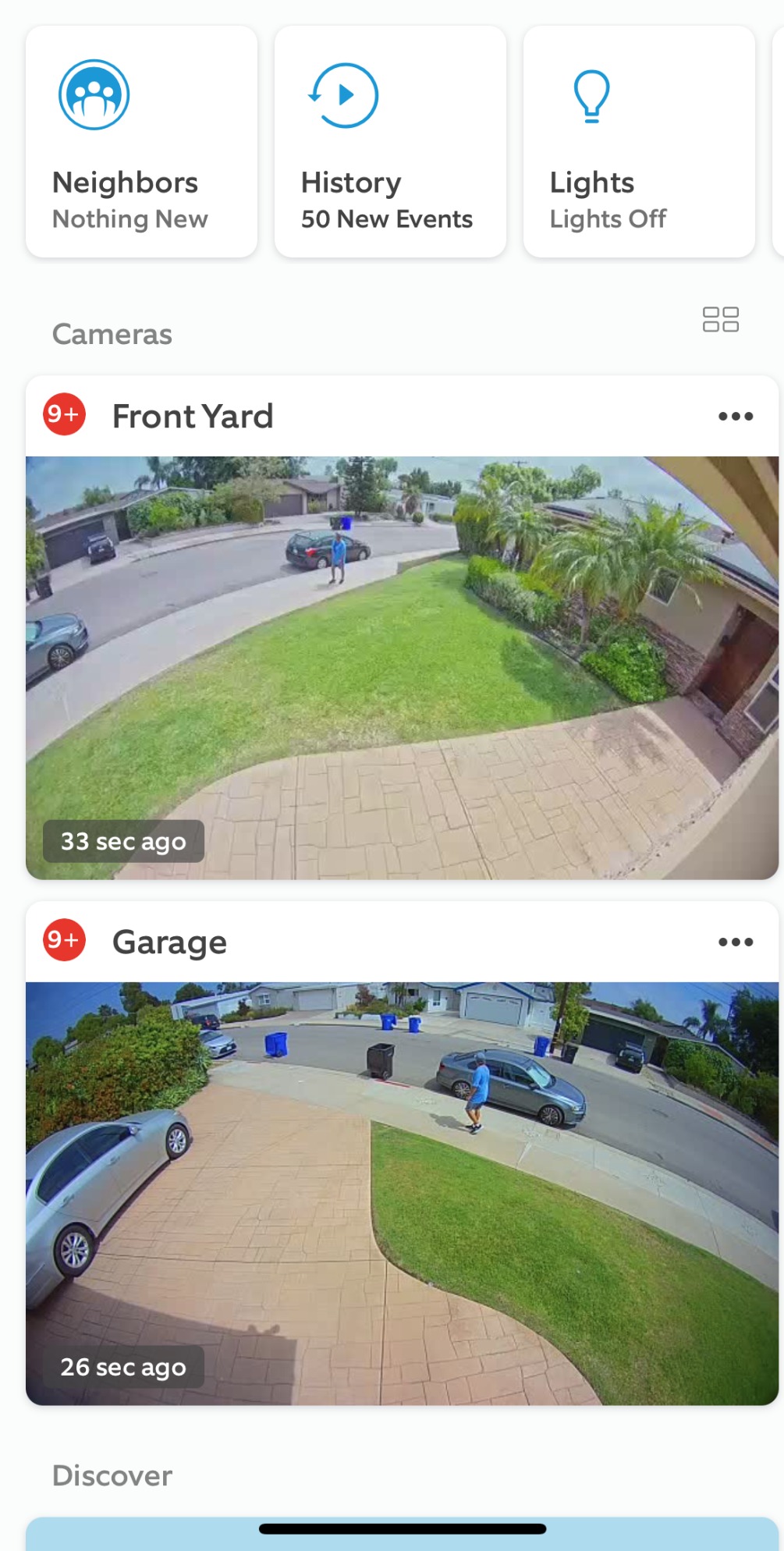The image size is (784, 1551).
Task: Open Front Yard camera options menu
Action: coord(735,417)
